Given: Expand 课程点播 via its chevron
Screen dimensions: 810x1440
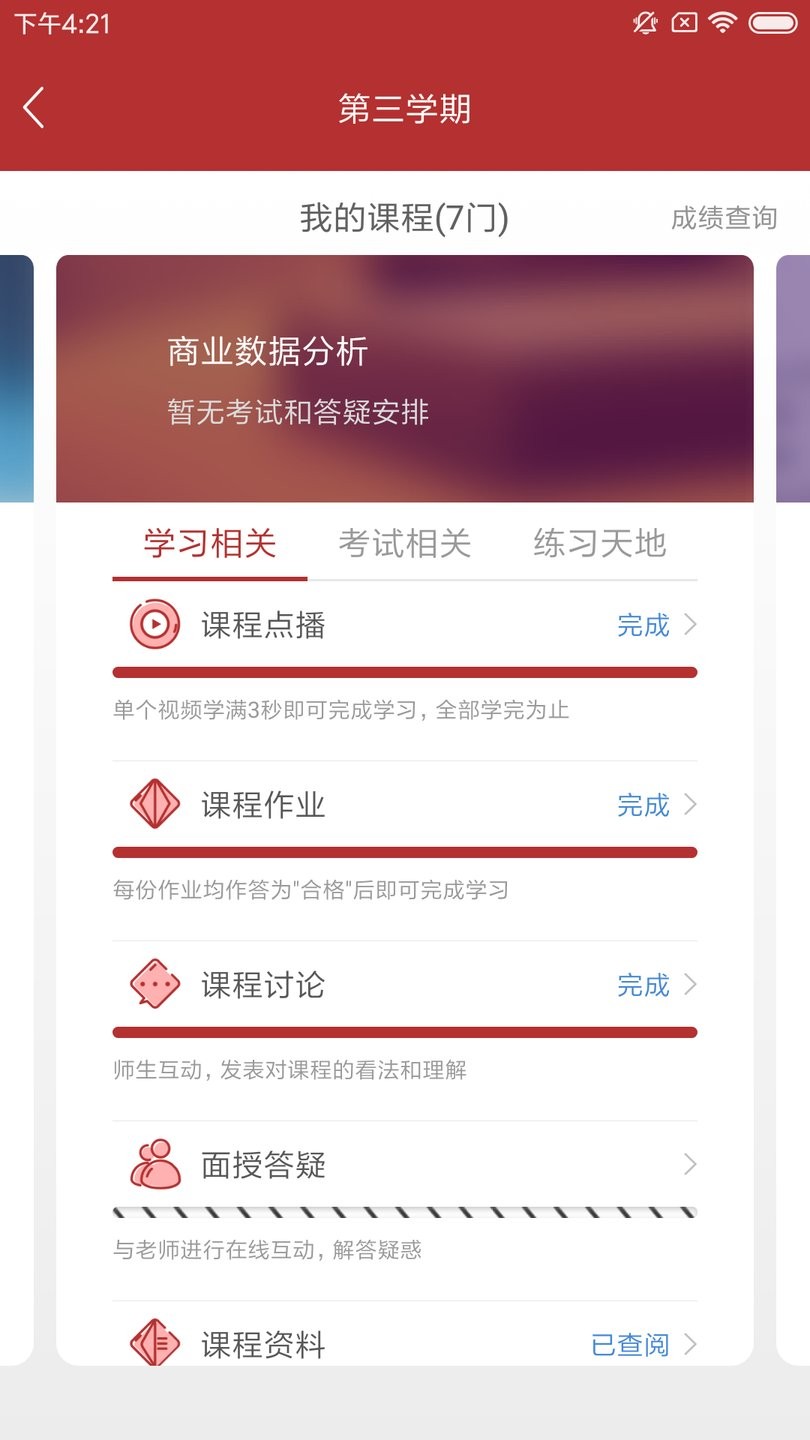Looking at the screenshot, I should pos(689,624).
